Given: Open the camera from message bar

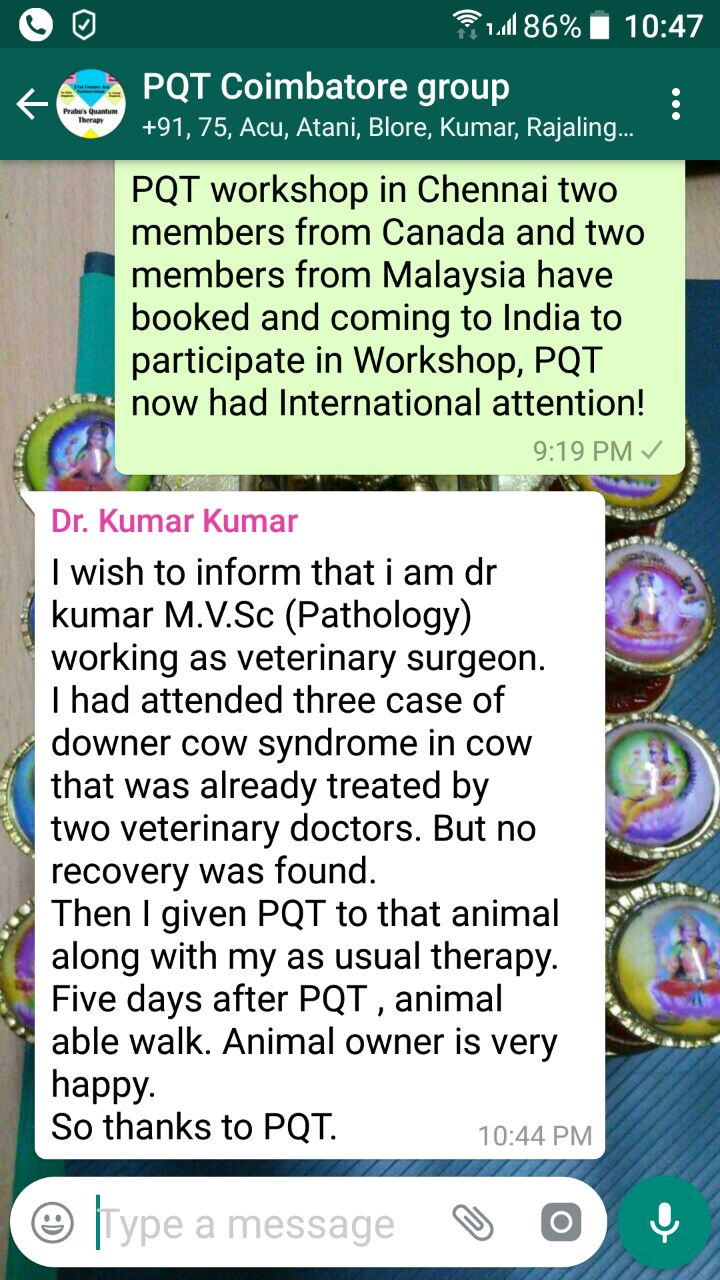Looking at the screenshot, I should pyautogui.click(x=560, y=1222).
